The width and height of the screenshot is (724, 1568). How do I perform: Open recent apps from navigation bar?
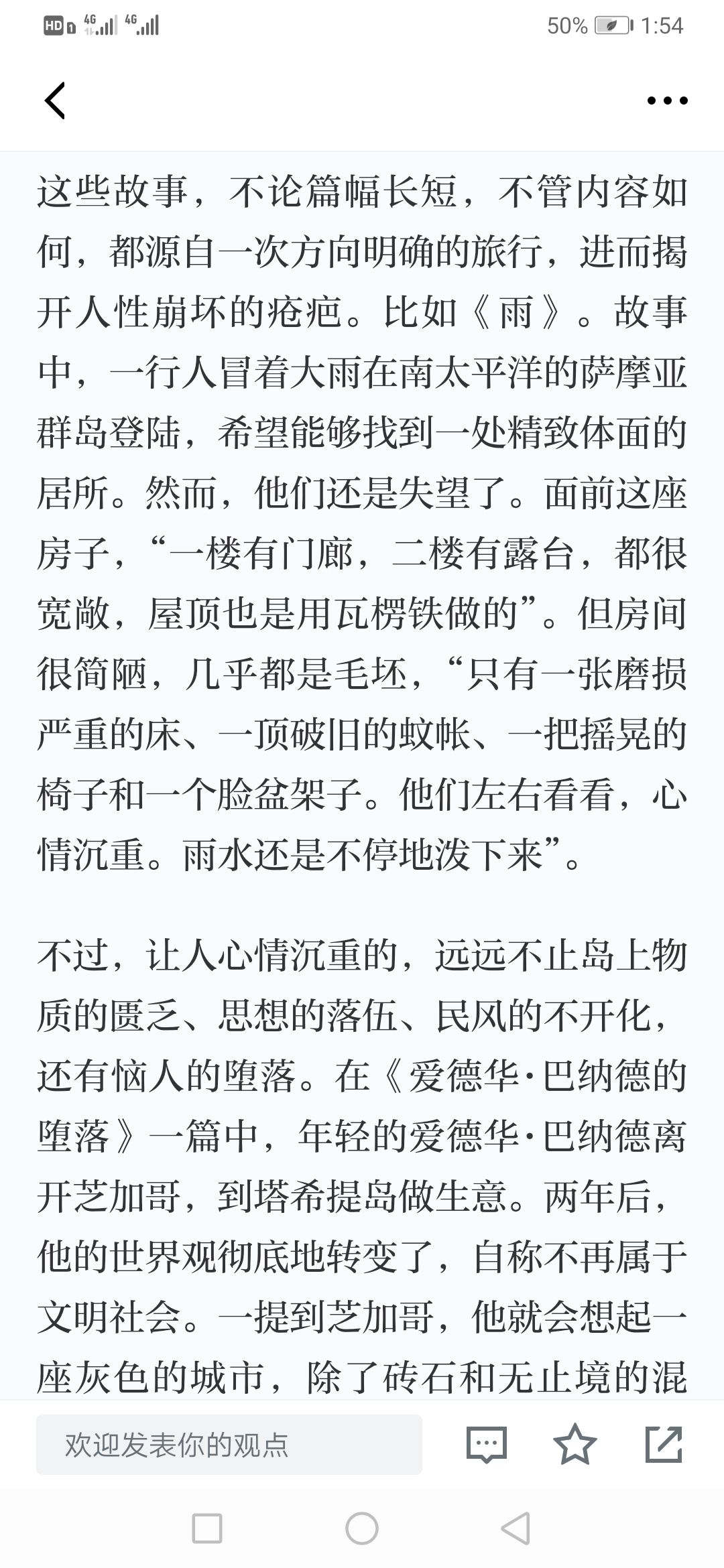click(207, 1528)
